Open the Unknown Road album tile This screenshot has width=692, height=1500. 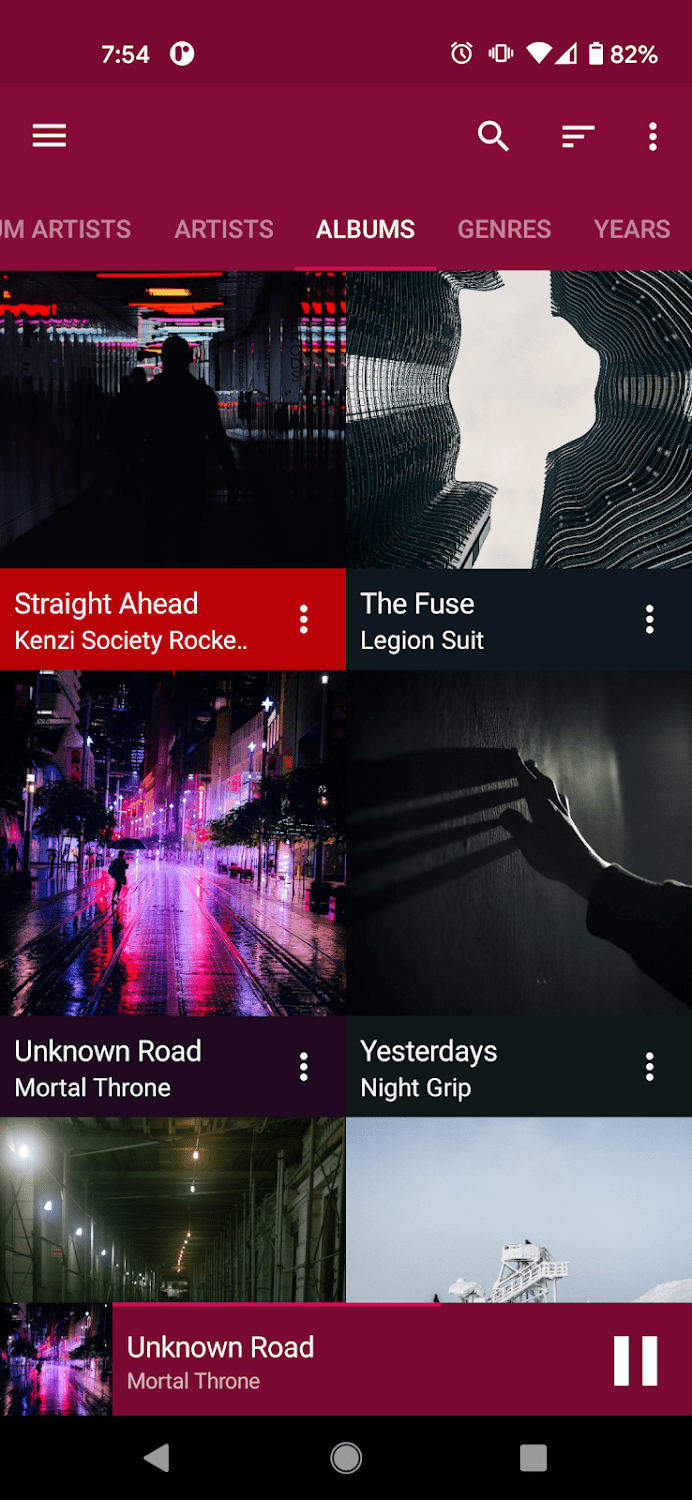tap(172, 845)
